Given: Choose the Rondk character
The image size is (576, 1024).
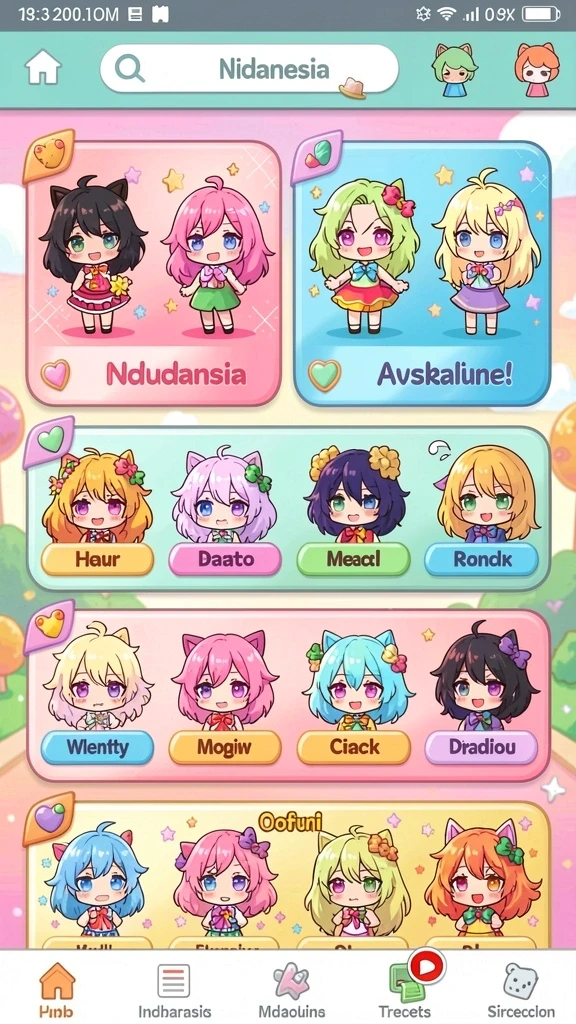Looking at the screenshot, I should click(482, 559).
